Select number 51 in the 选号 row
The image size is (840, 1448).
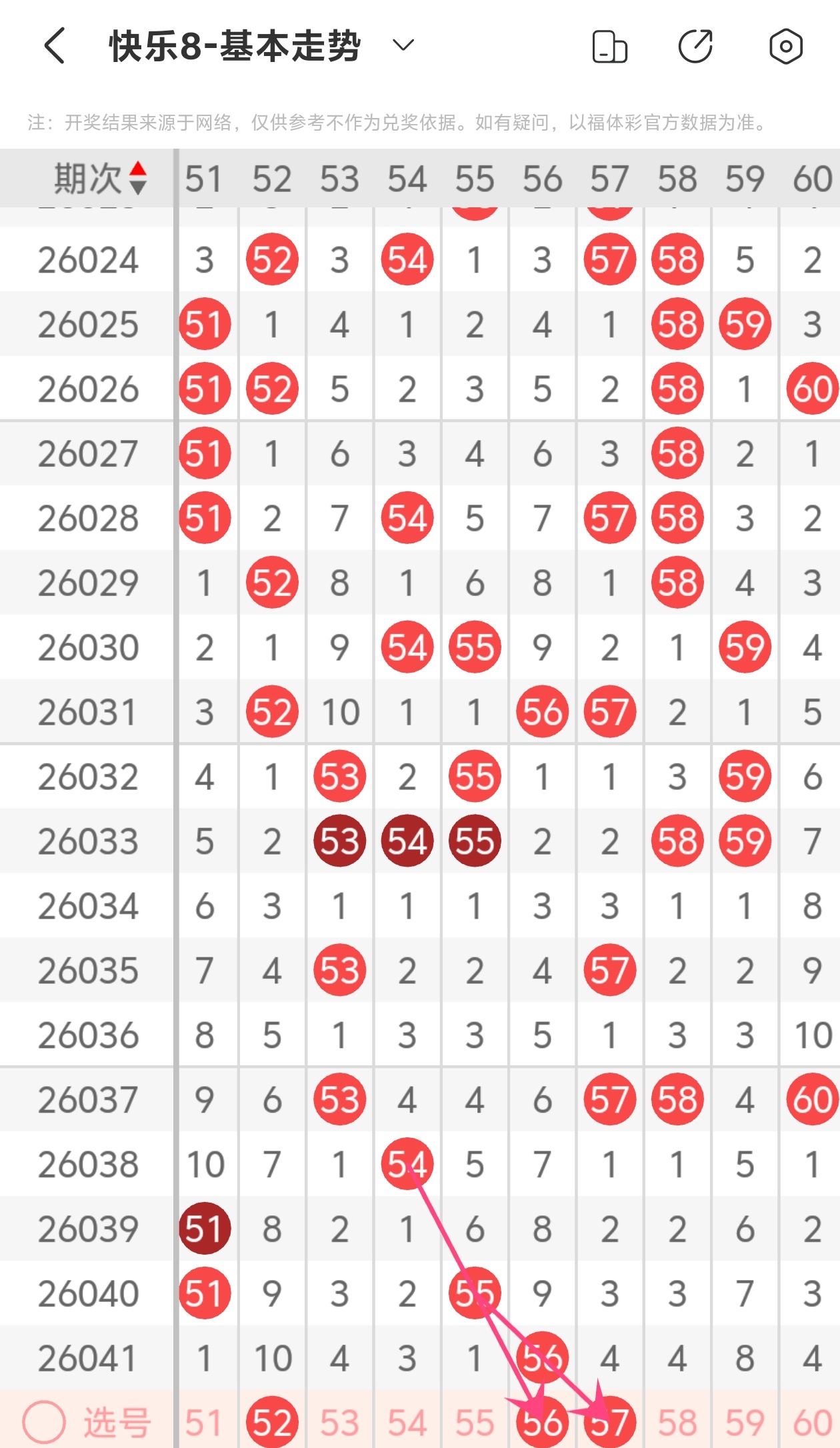tap(204, 1422)
